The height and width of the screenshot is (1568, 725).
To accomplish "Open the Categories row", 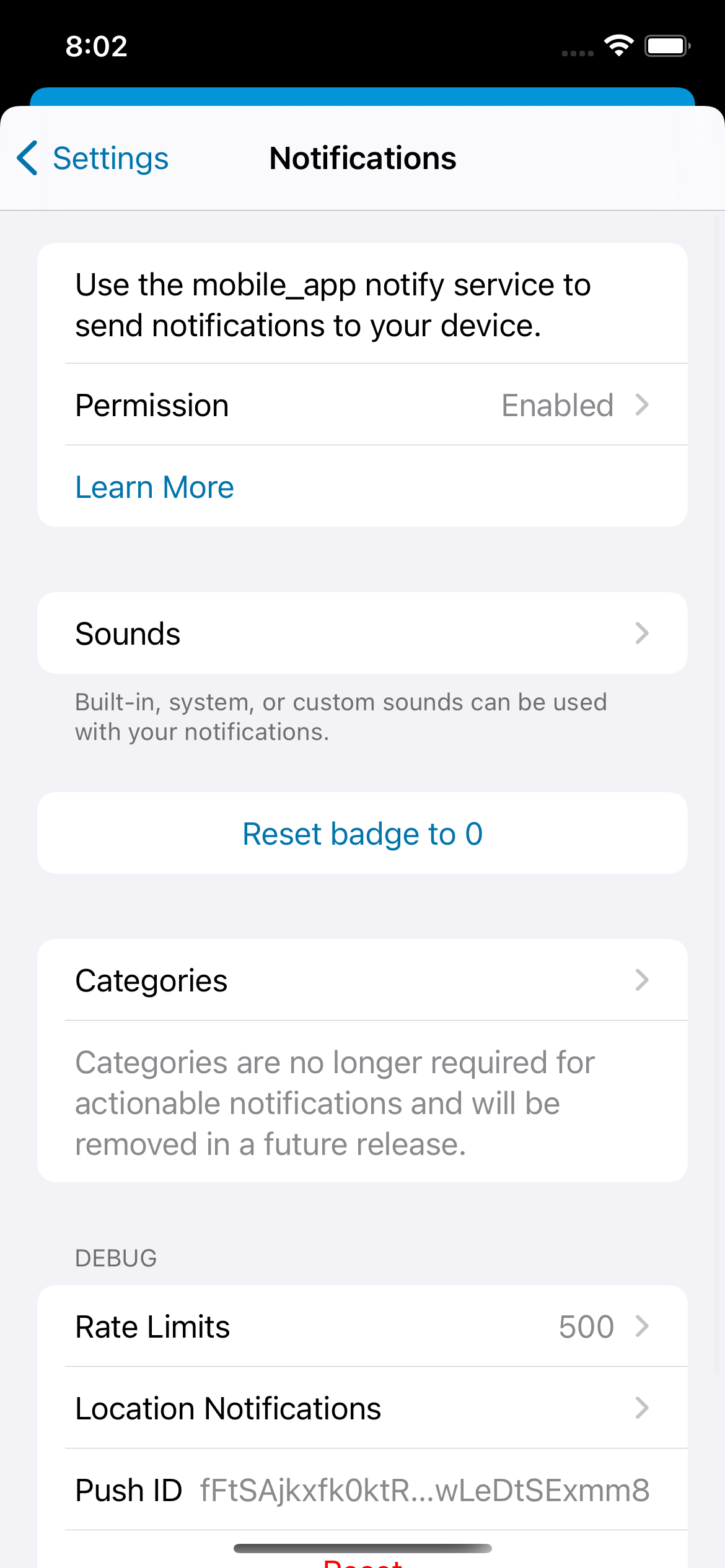I will click(362, 980).
